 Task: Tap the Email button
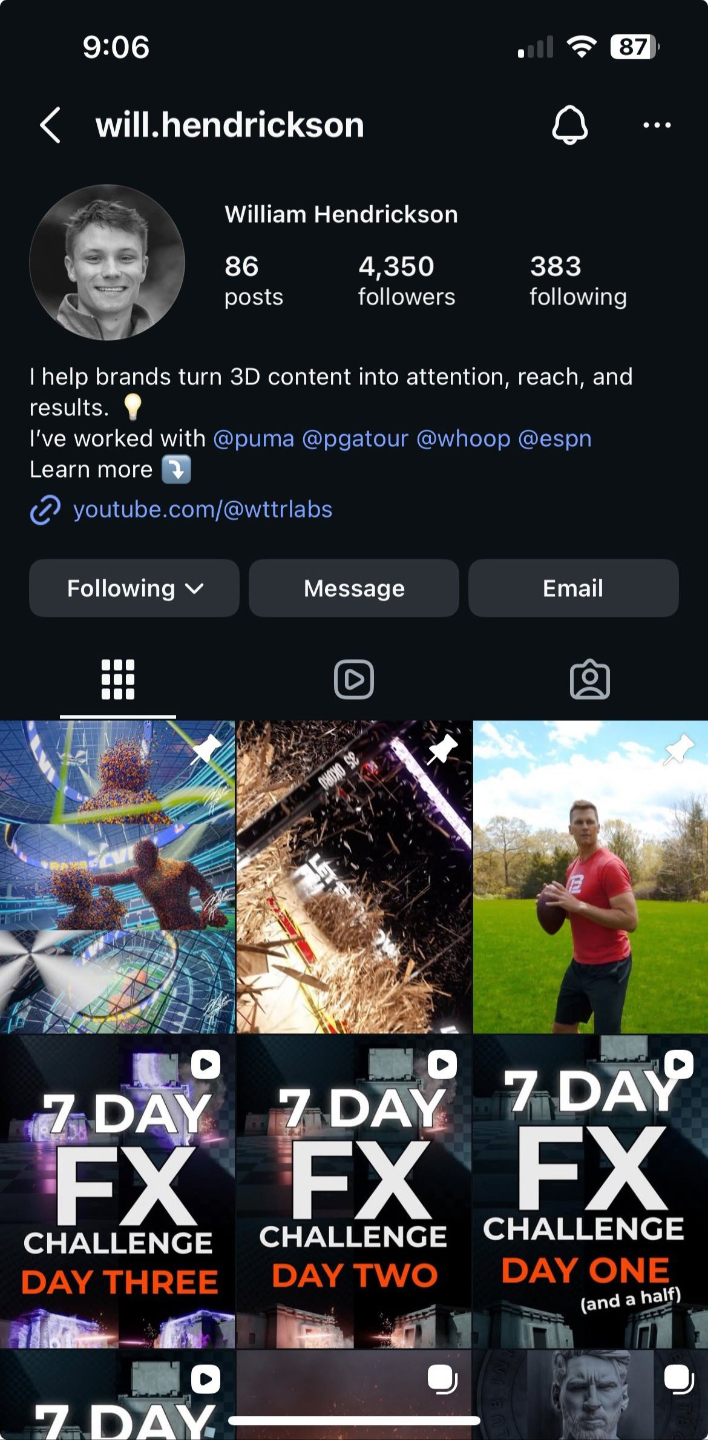573,588
